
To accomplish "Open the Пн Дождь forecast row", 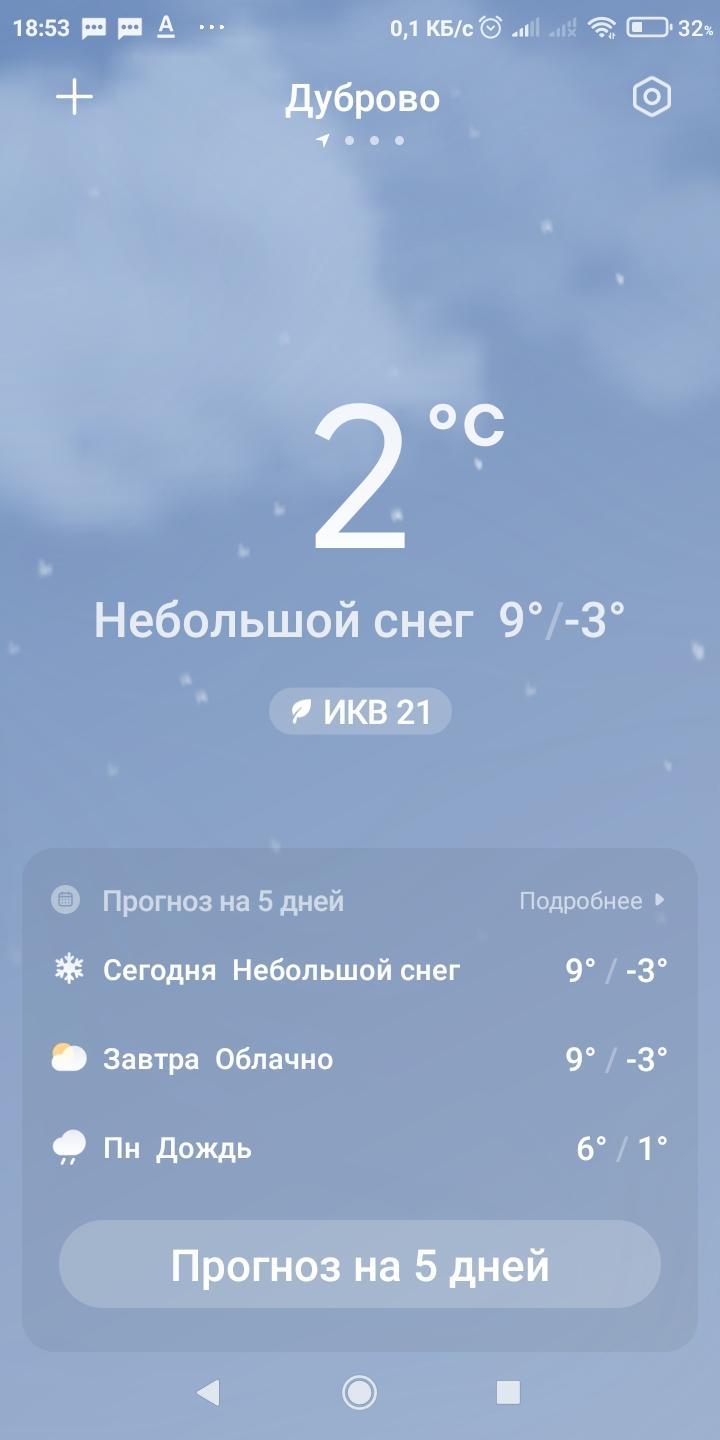I will tap(360, 1149).
